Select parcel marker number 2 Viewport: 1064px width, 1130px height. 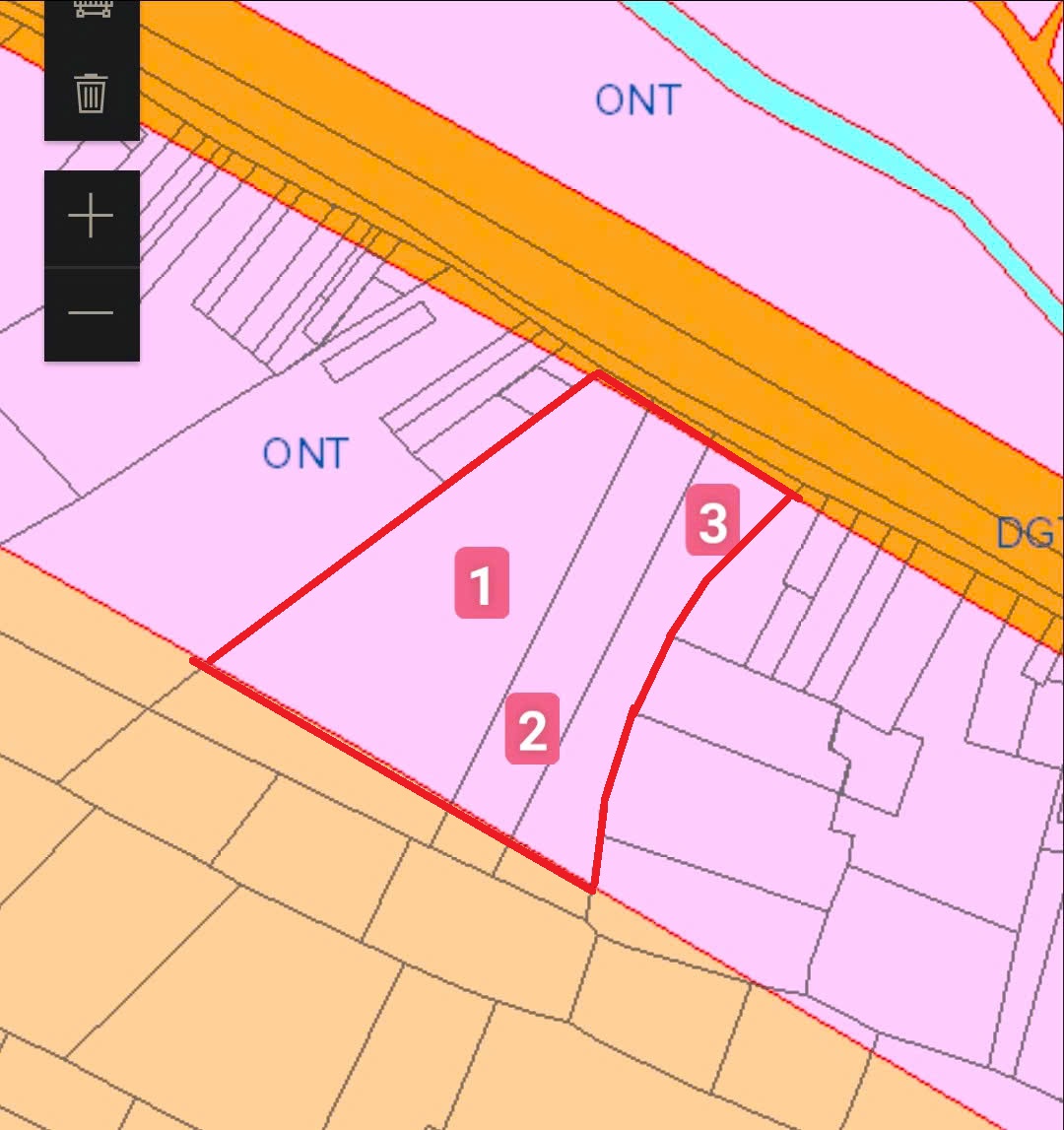533,729
